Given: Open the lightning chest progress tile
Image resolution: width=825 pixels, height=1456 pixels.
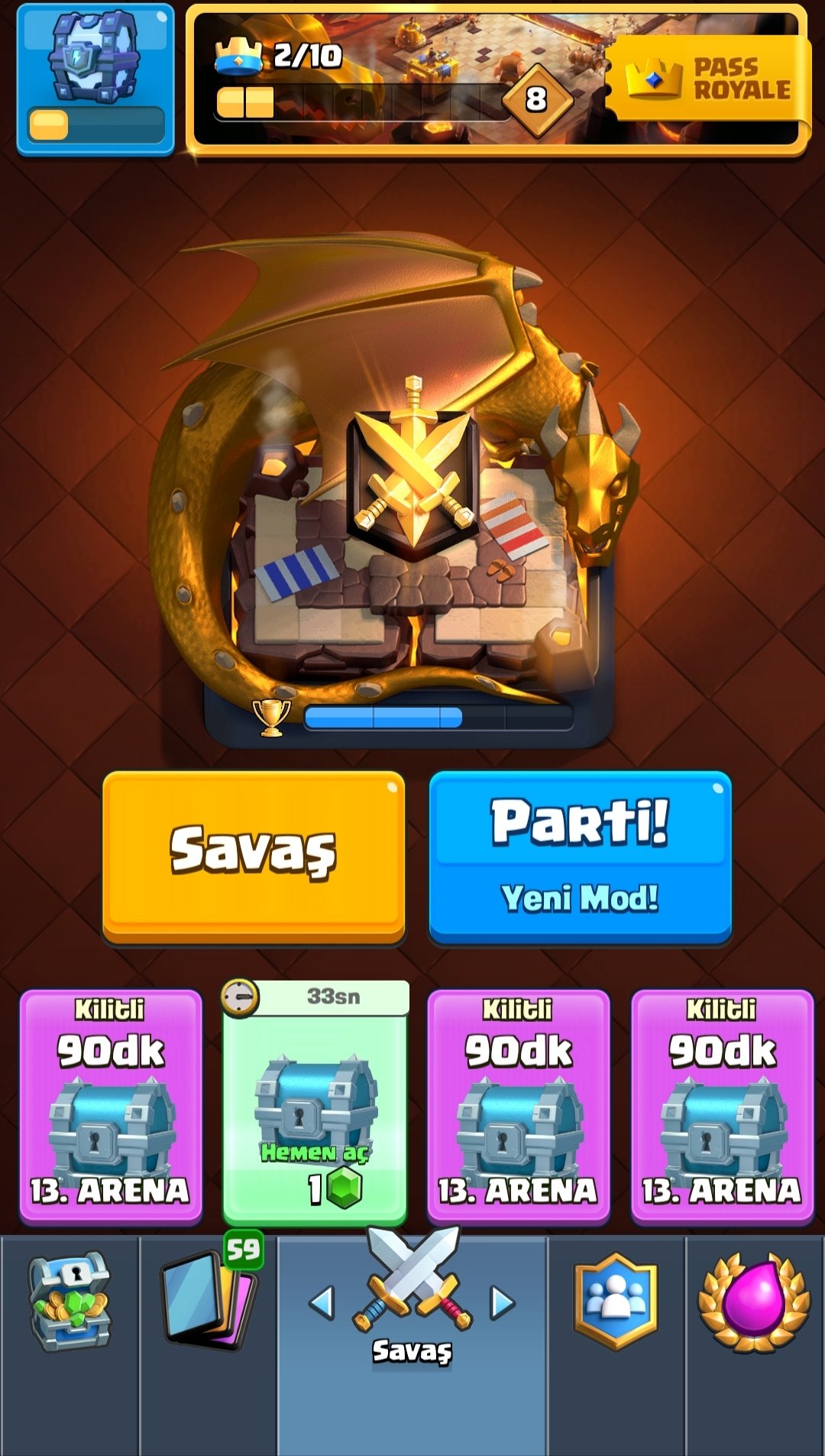Looking at the screenshot, I should point(95,79).
